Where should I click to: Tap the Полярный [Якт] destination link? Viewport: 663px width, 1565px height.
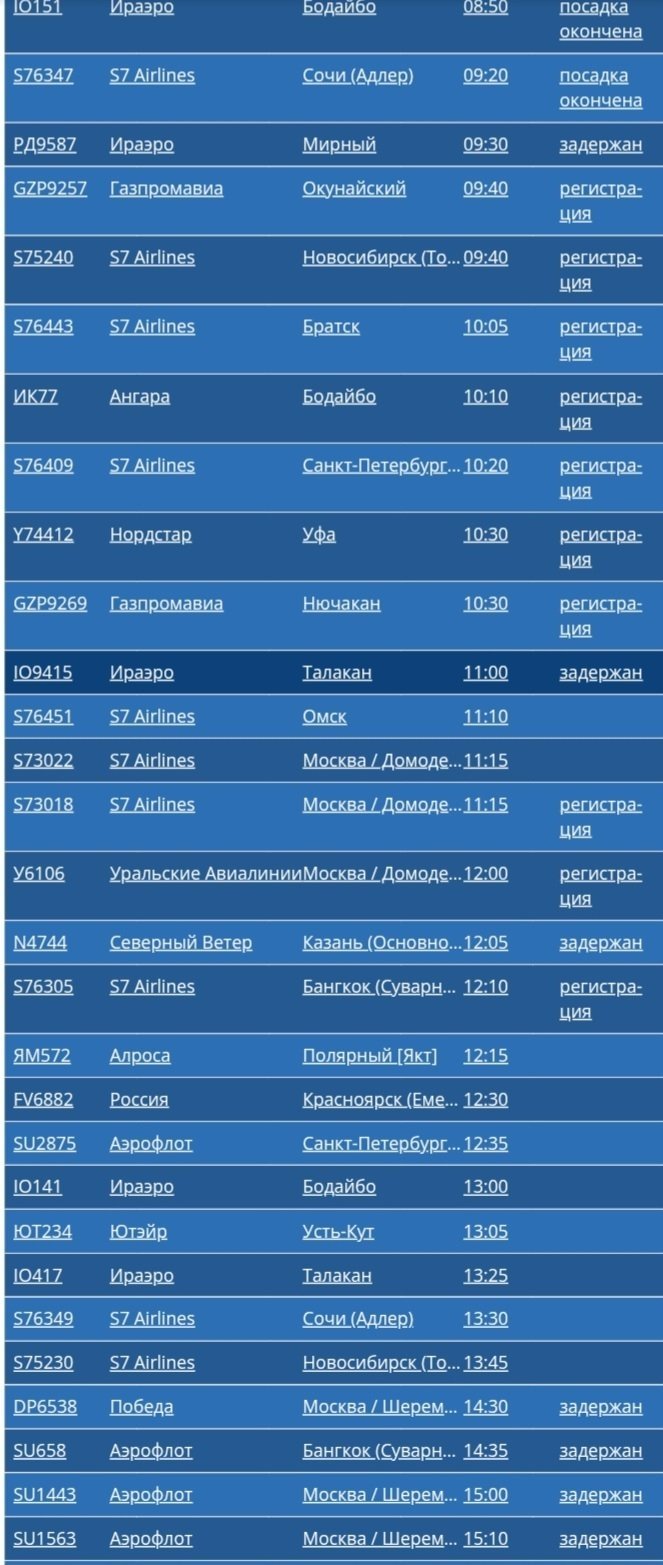pos(370,1056)
